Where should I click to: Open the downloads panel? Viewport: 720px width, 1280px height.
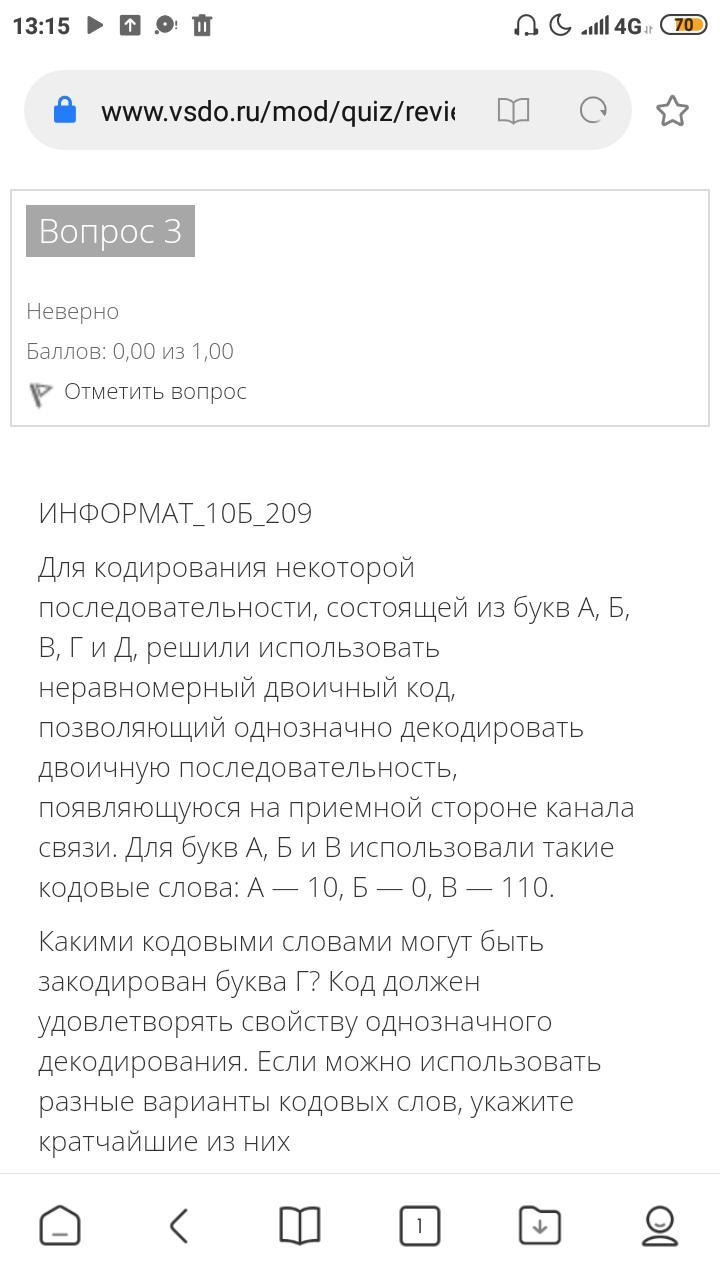coord(540,1226)
